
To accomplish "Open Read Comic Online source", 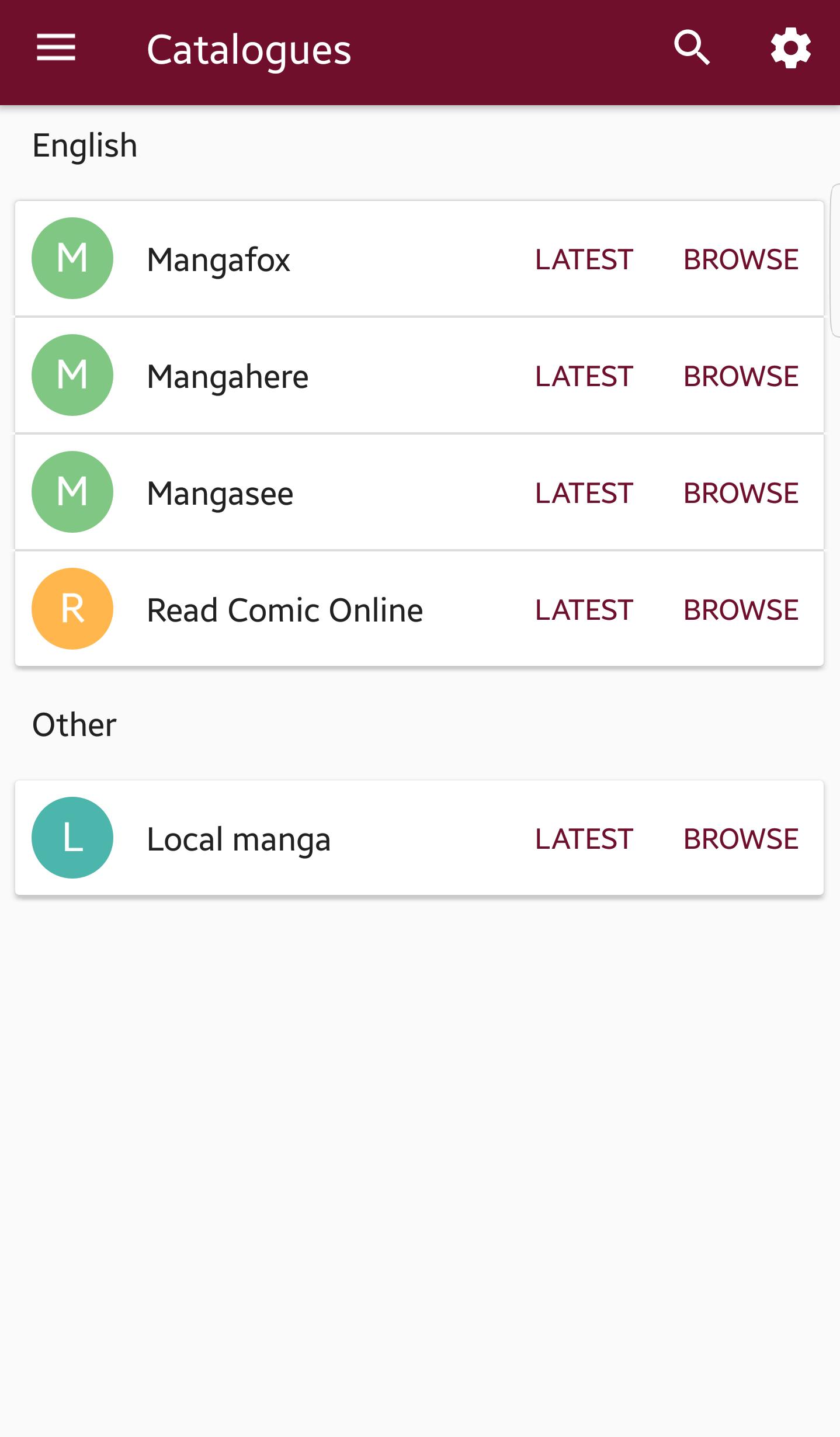I will point(285,610).
